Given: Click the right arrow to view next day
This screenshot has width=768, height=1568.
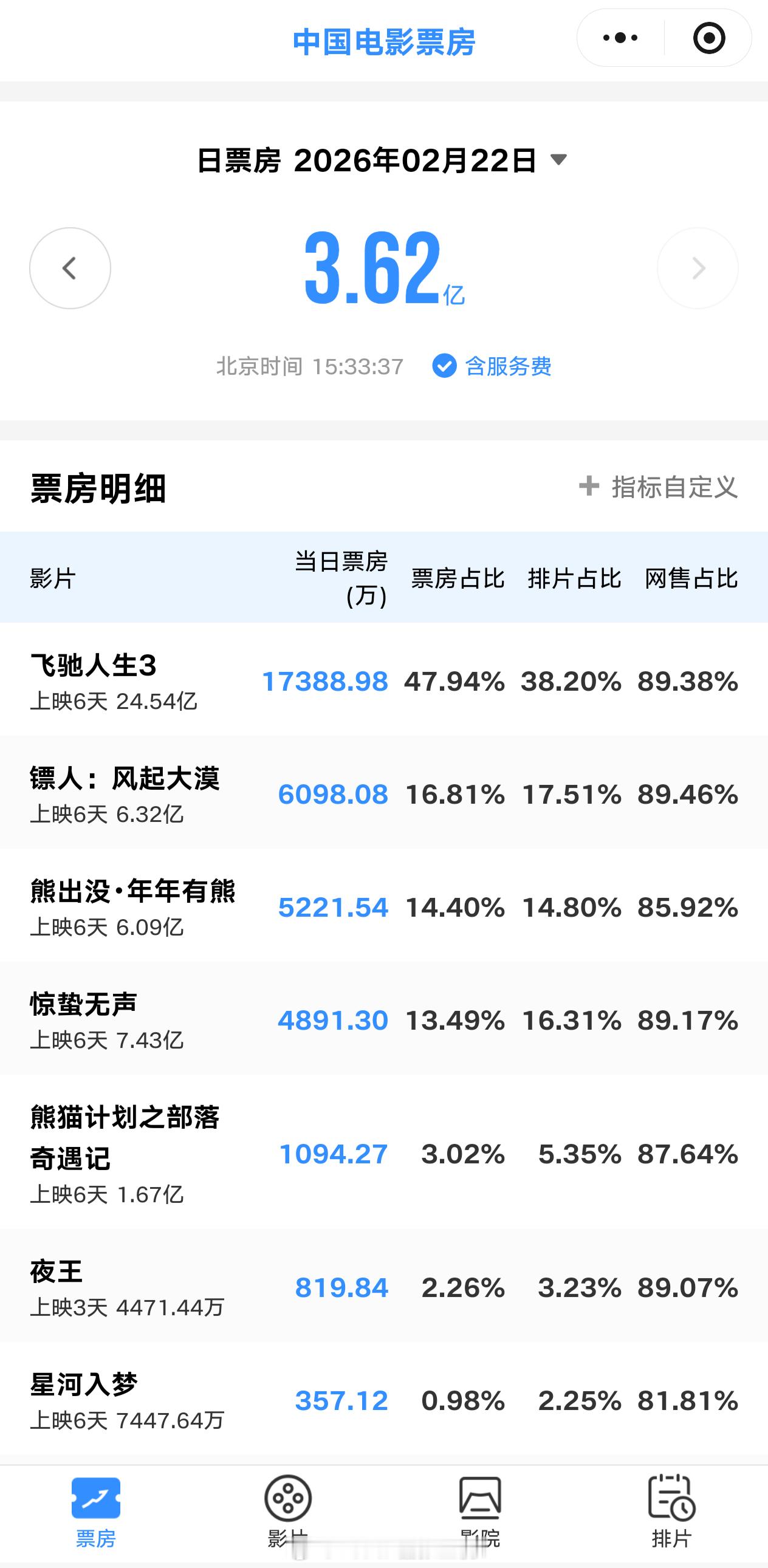Looking at the screenshot, I should coord(698,269).
